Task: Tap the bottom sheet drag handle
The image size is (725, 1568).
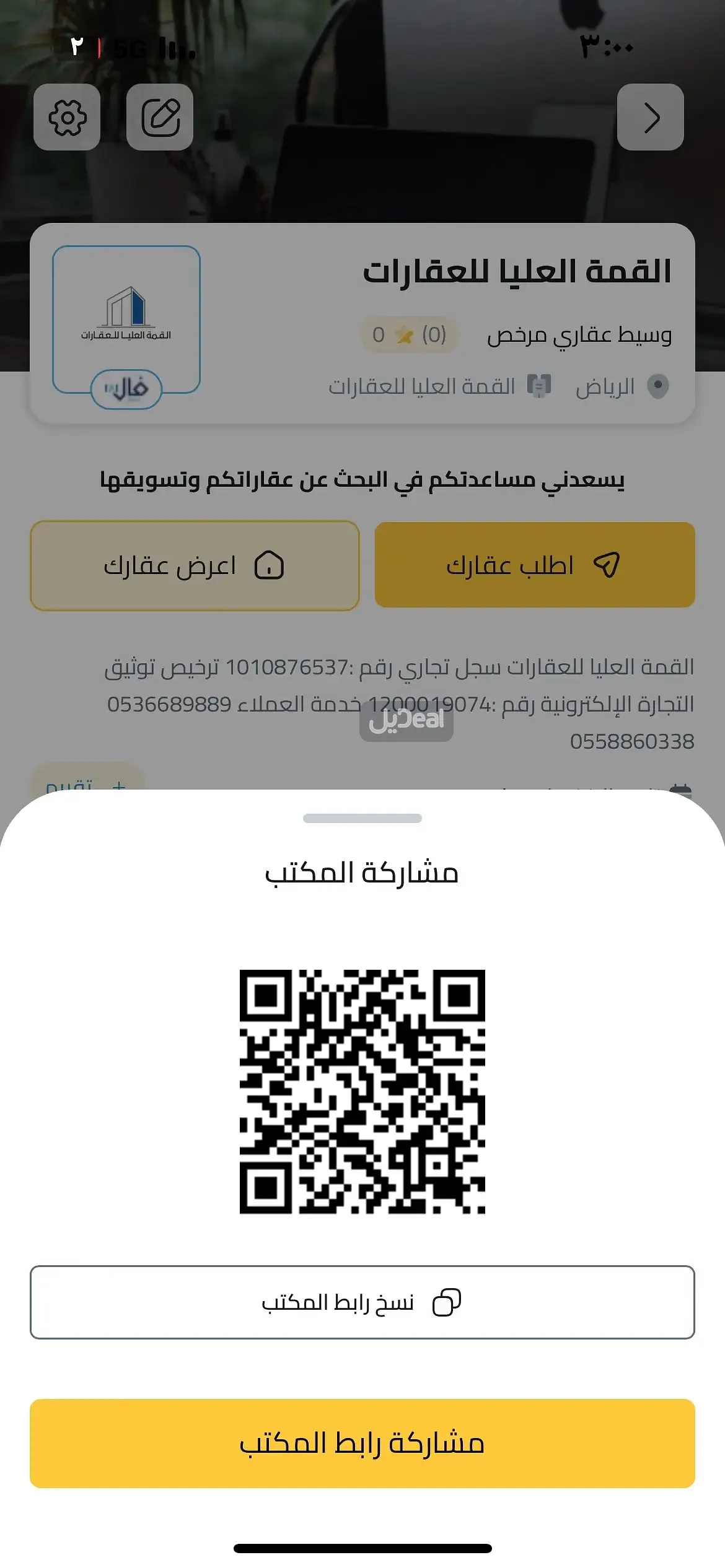Action: [x=362, y=818]
